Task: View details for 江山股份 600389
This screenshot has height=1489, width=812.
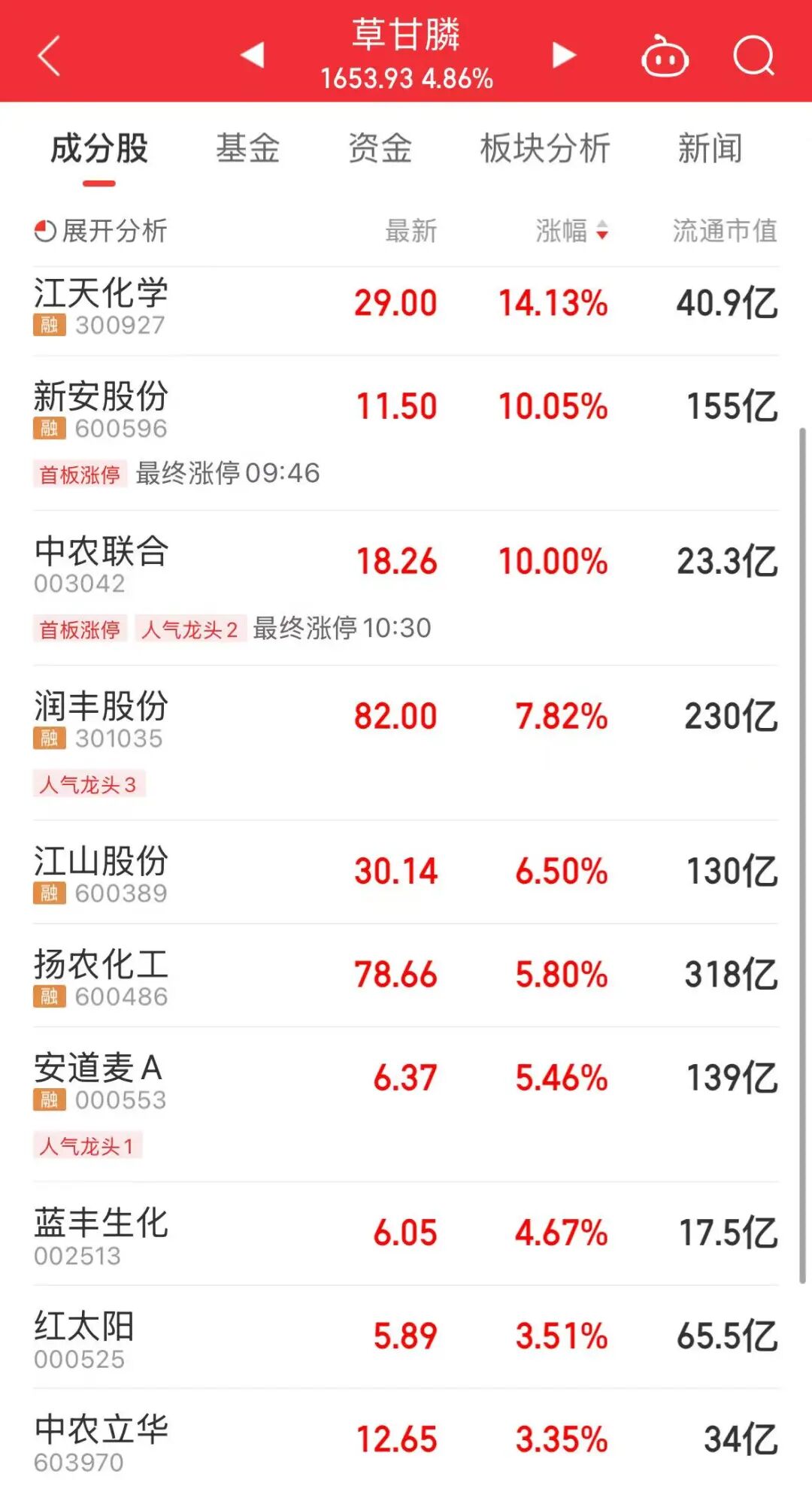Action: tap(101, 873)
